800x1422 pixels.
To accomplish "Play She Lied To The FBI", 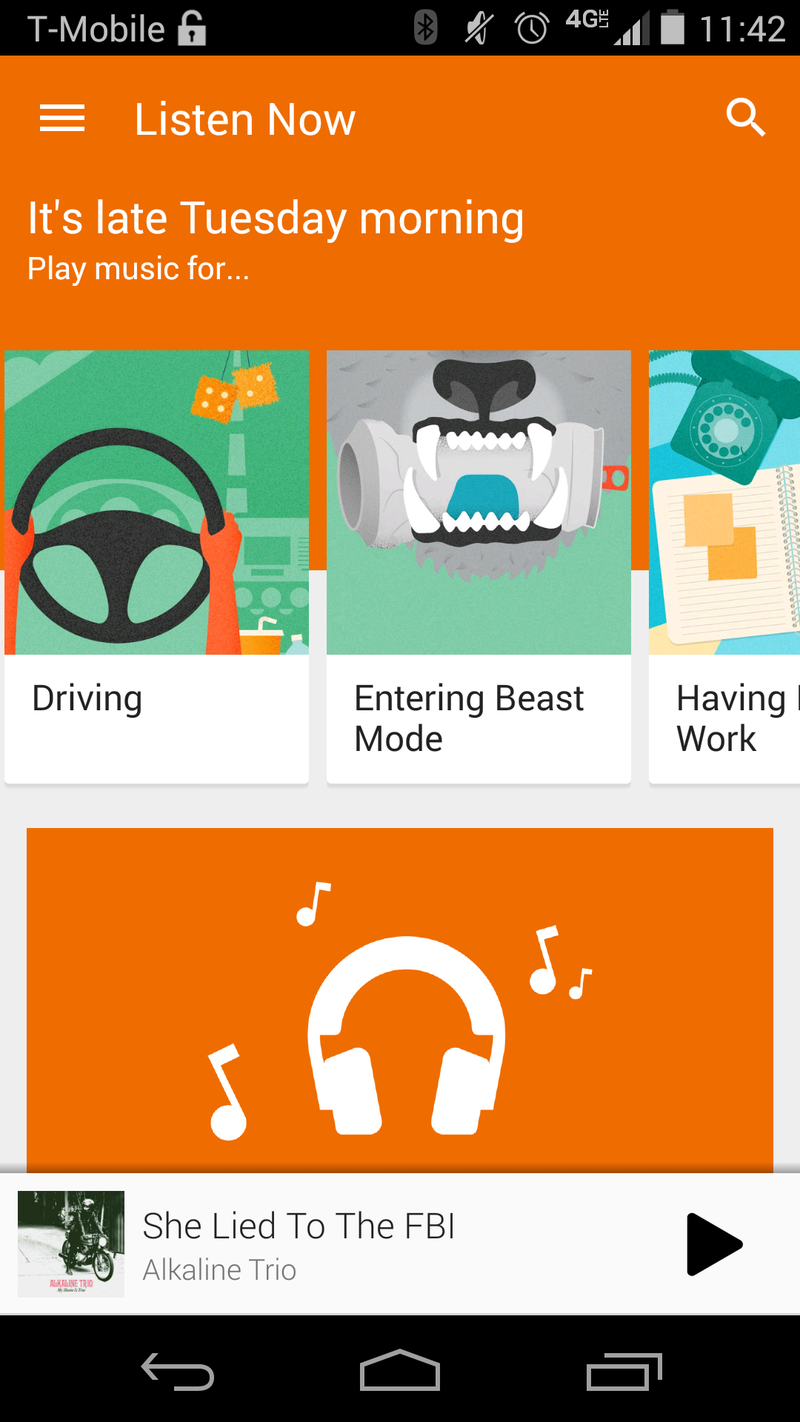I will coord(714,1244).
